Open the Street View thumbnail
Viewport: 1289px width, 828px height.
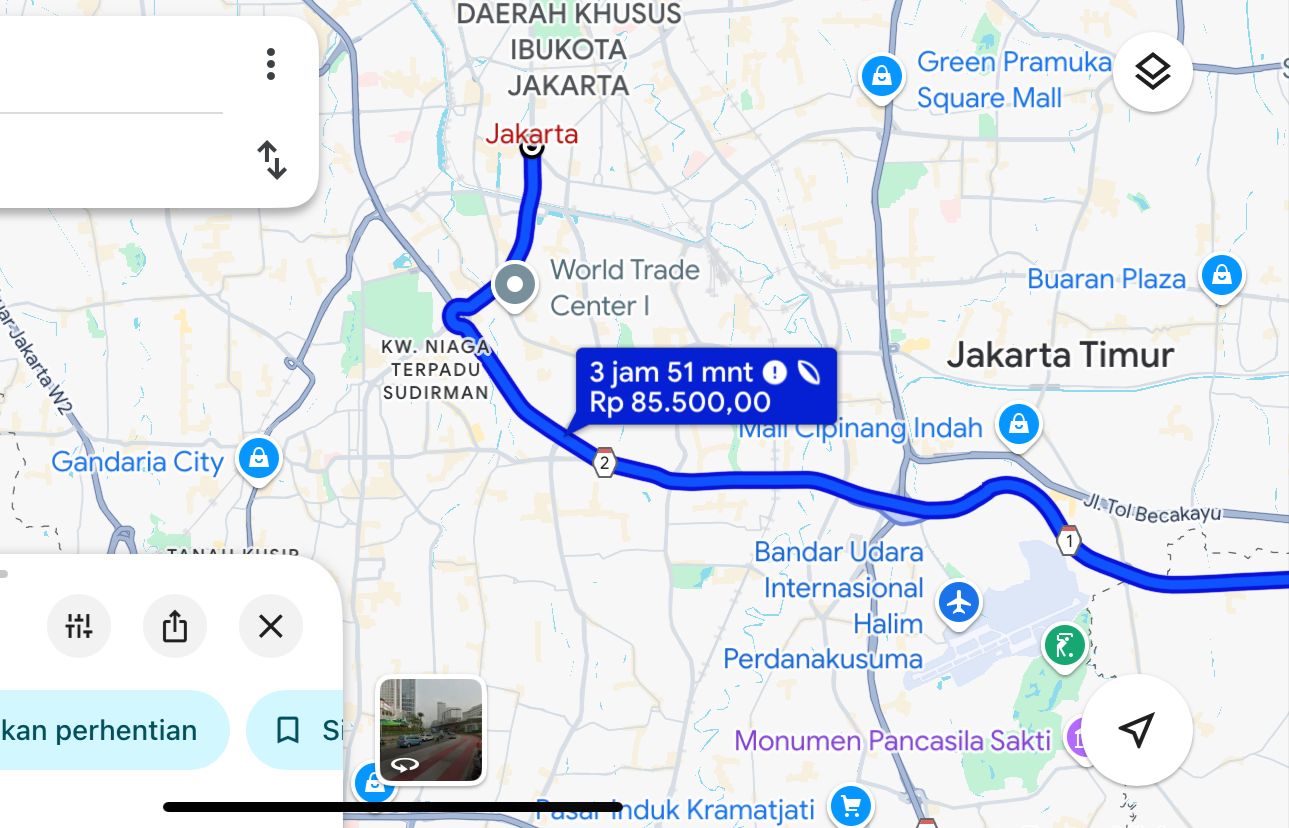[431, 730]
